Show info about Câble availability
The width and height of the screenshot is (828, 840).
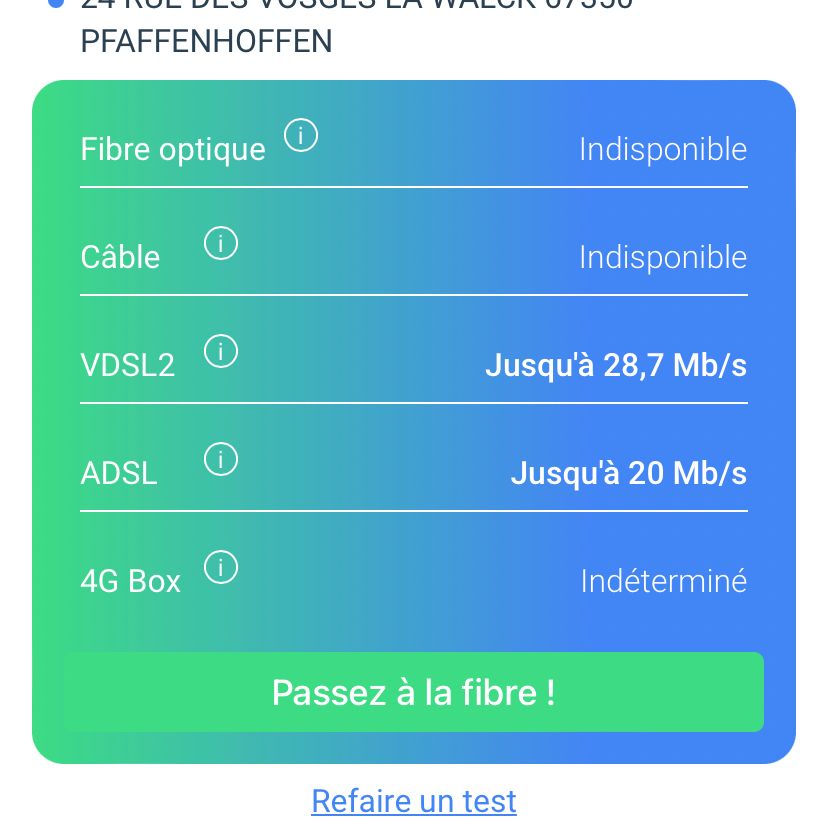221,243
